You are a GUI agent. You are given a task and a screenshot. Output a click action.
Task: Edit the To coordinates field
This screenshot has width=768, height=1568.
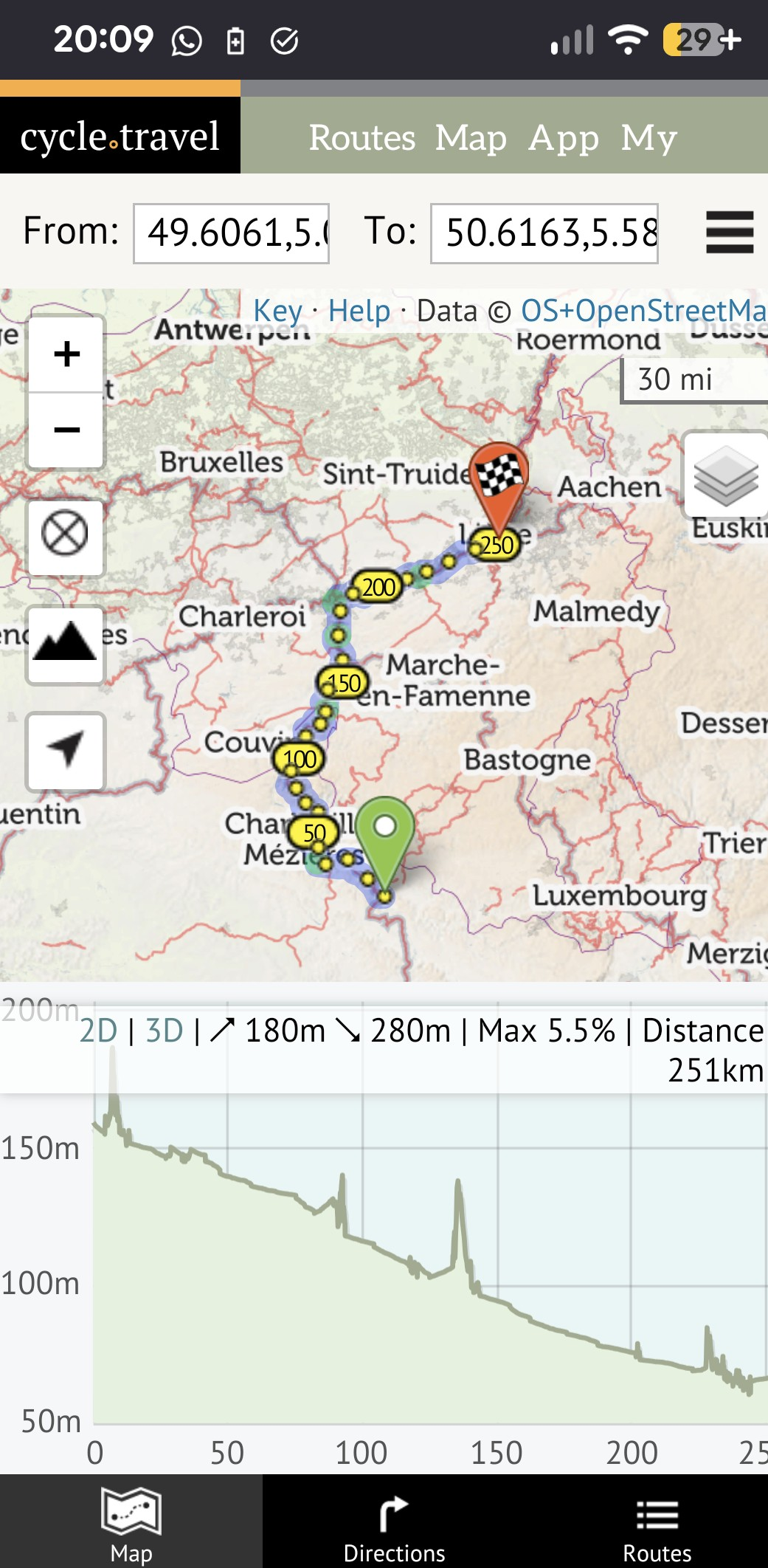pyautogui.click(x=544, y=233)
